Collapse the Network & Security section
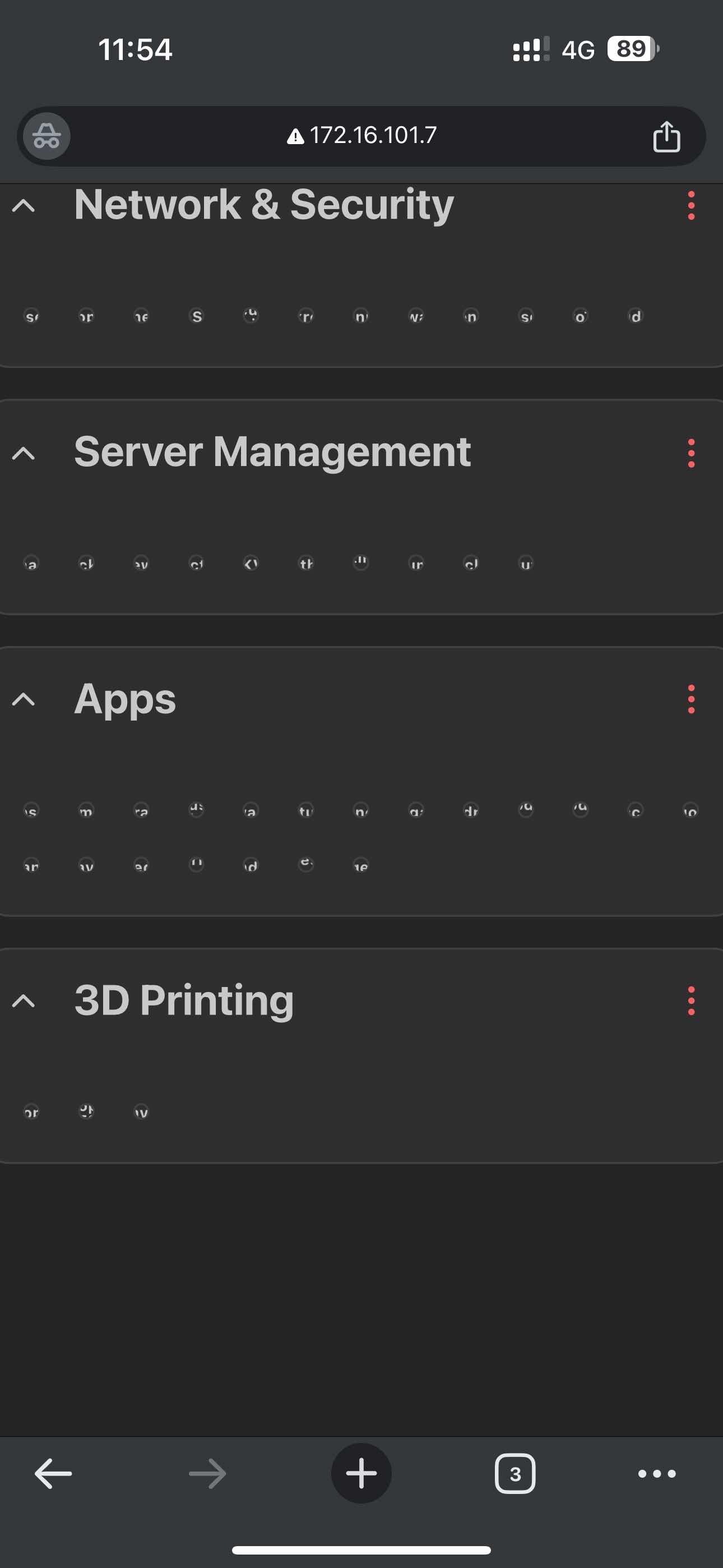This screenshot has width=723, height=1568. [x=24, y=206]
